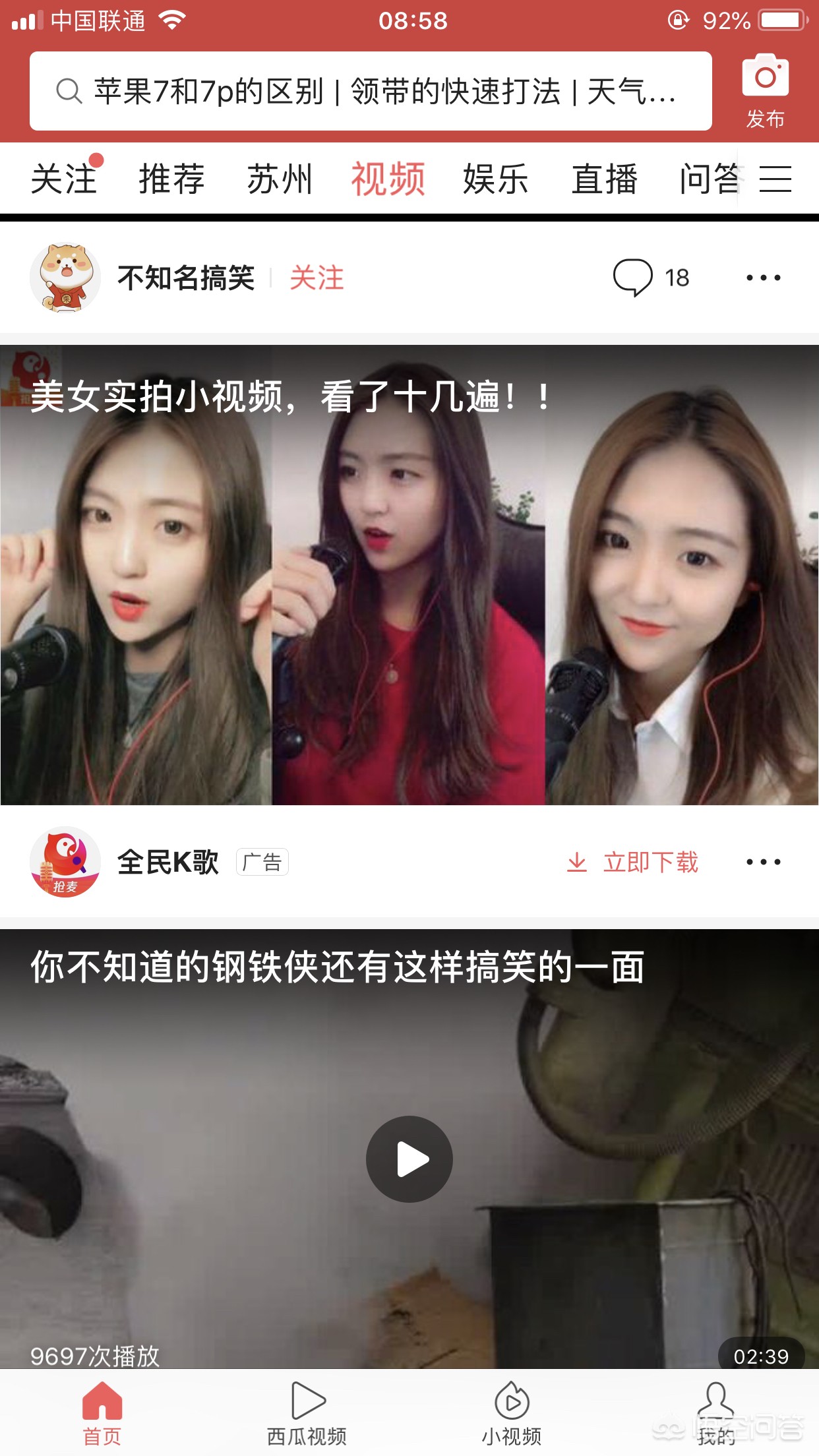
Task: Open more options for 不知名搞笑's post
Action: coord(763,278)
